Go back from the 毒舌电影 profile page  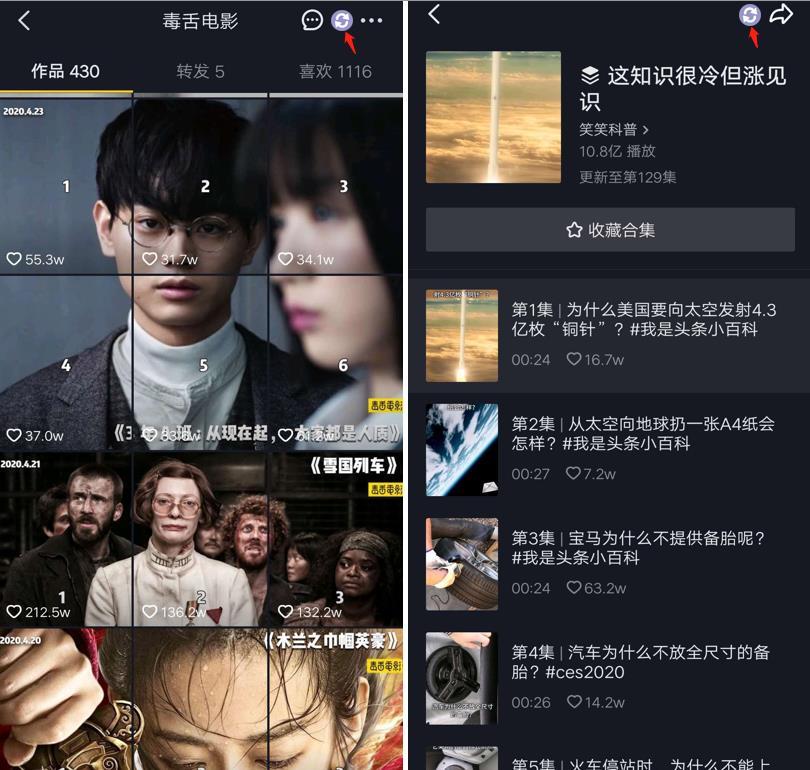(25, 21)
